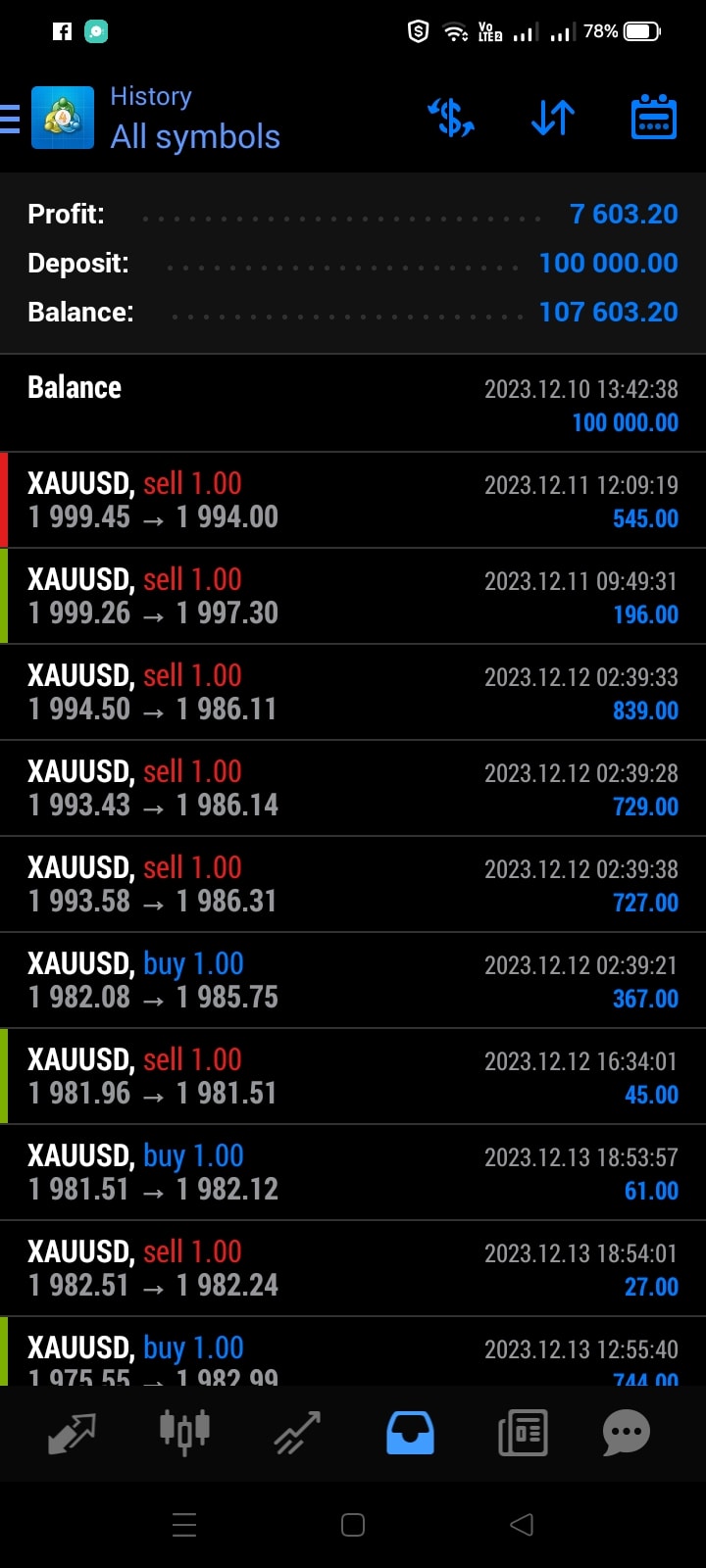Select the XAUUSD sell trade with 839.00 profit

[353, 692]
